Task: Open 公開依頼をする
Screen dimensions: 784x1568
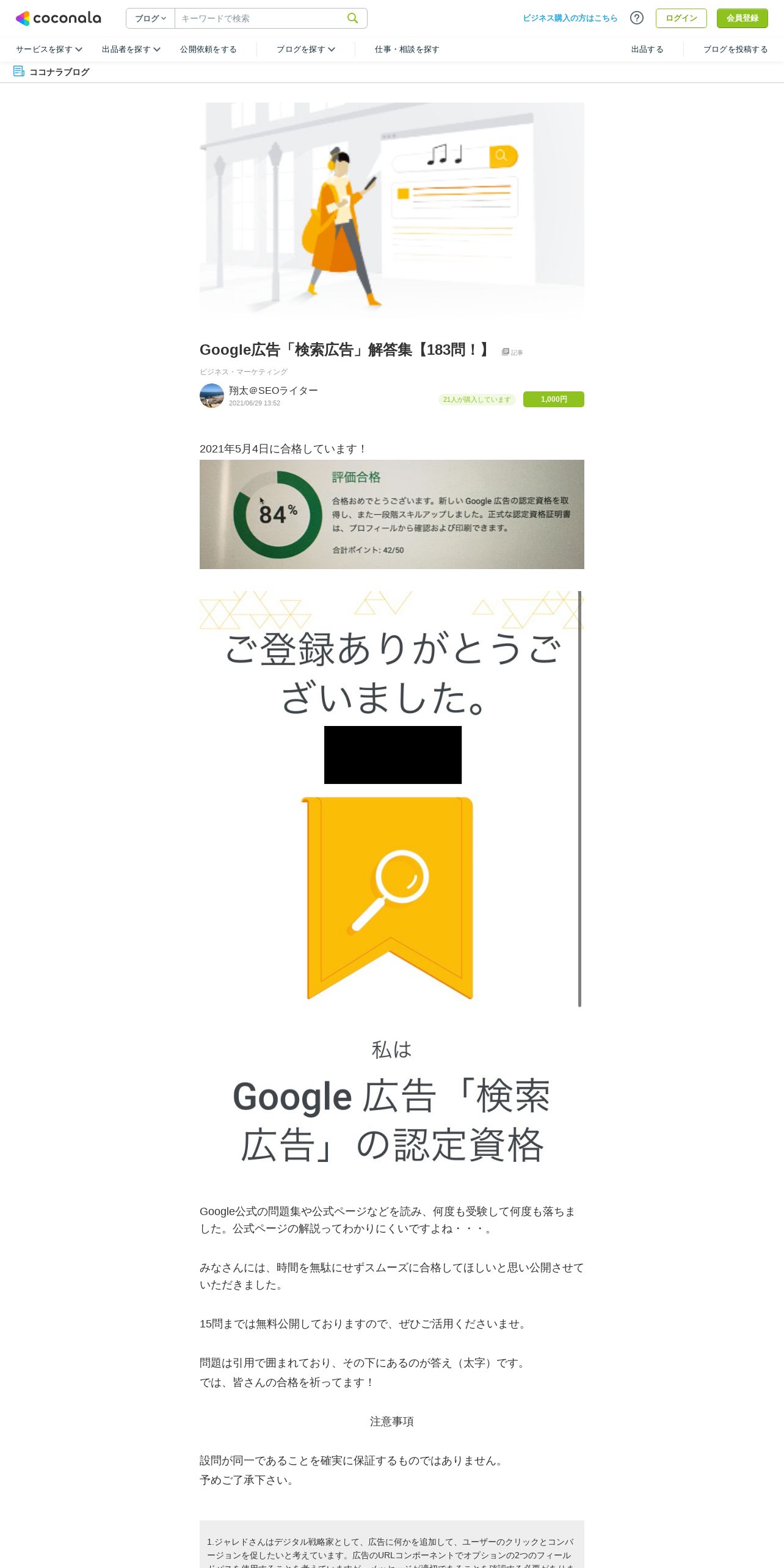Action: [208, 49]
